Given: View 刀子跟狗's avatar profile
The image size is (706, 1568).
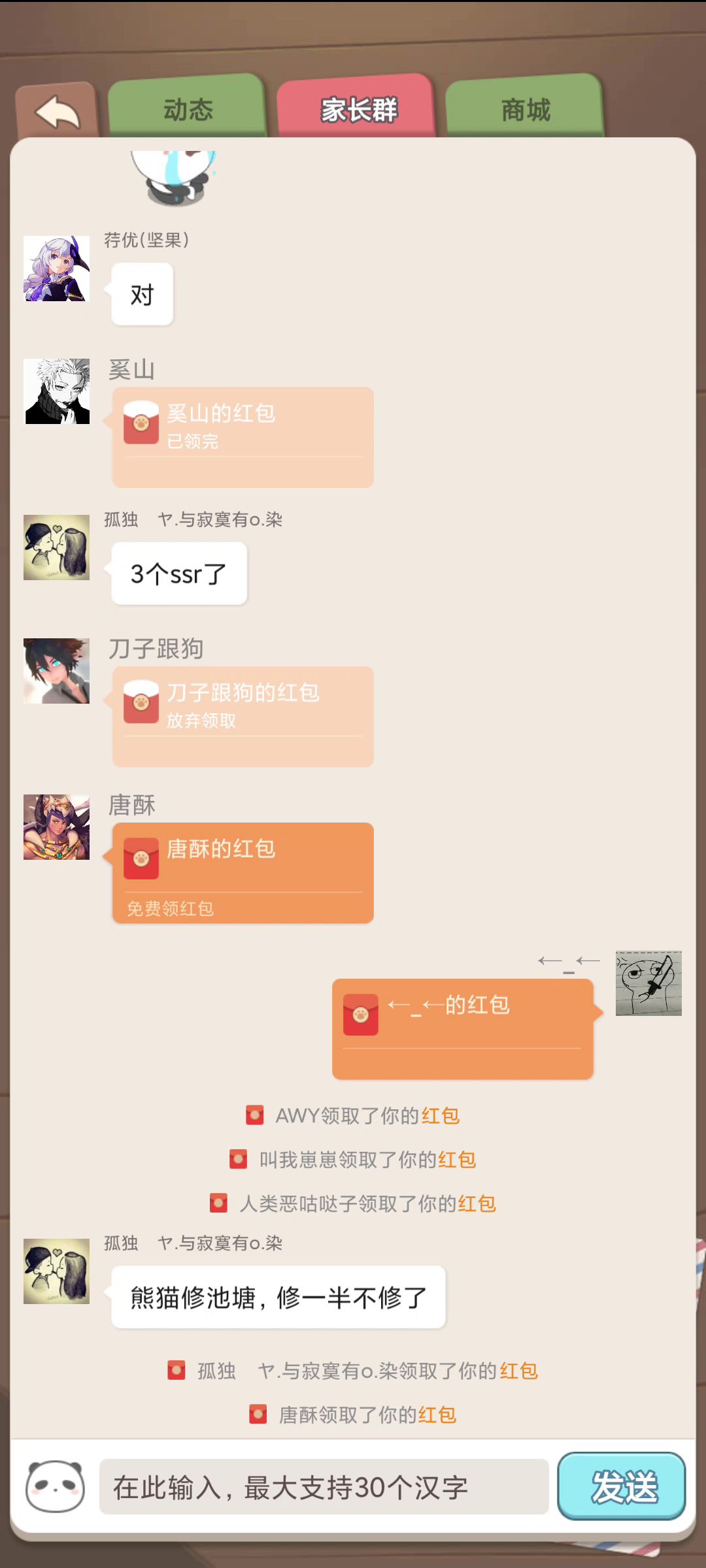Looking at the screenshot, I should (57, 671).
